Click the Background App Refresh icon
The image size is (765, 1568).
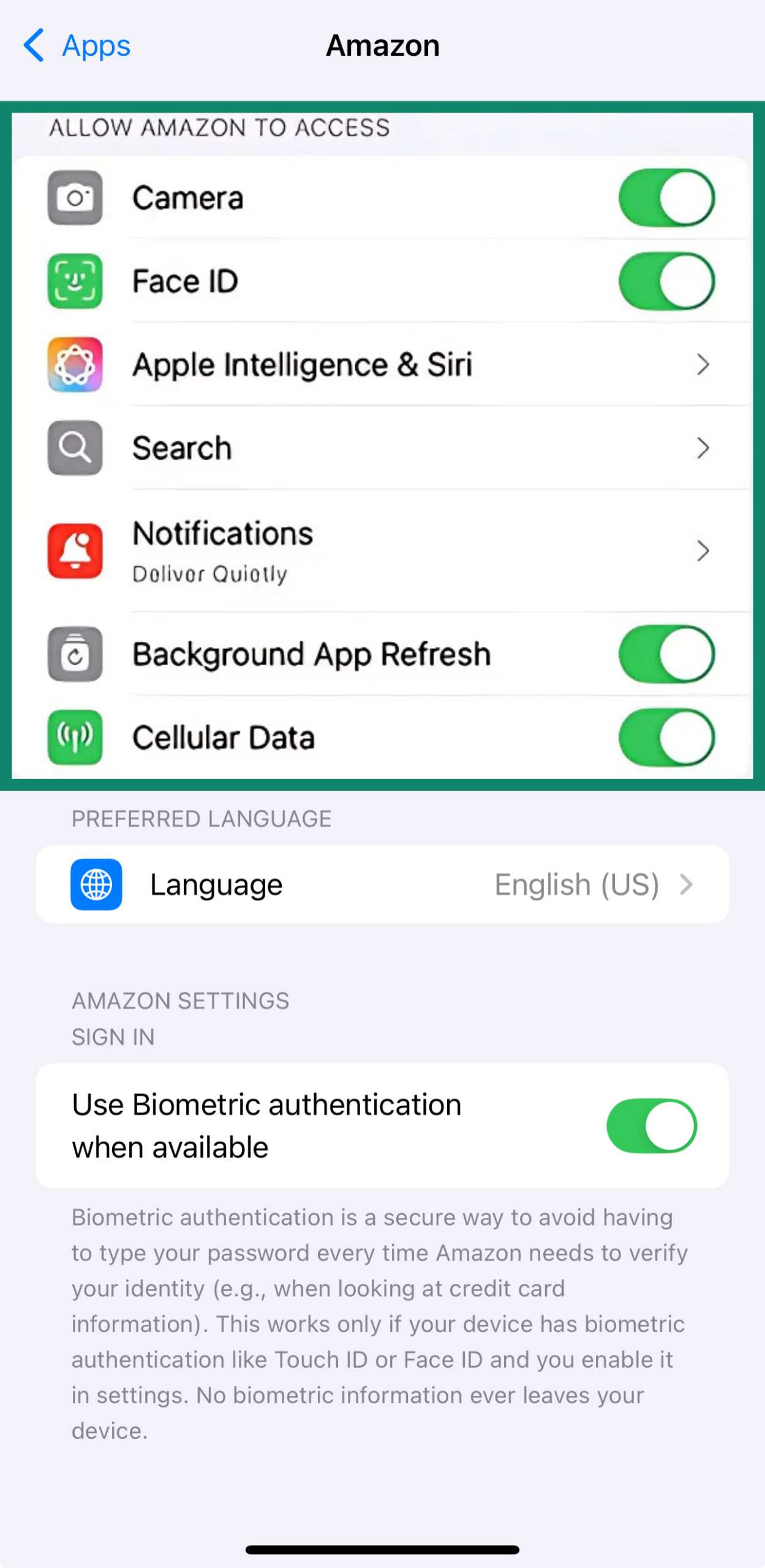[74, 654]
